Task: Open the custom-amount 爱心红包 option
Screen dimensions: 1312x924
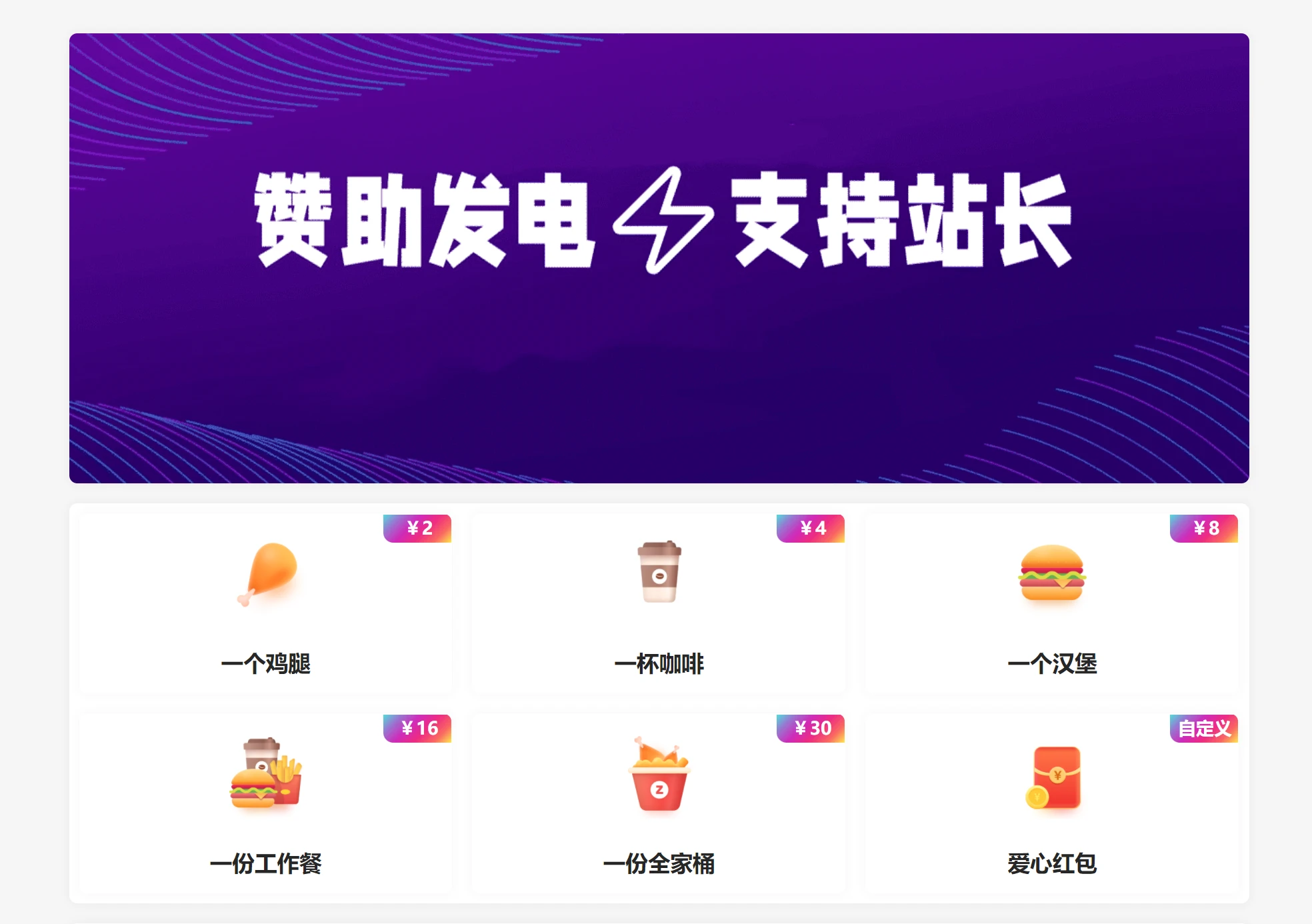Action: (1051, 804)
